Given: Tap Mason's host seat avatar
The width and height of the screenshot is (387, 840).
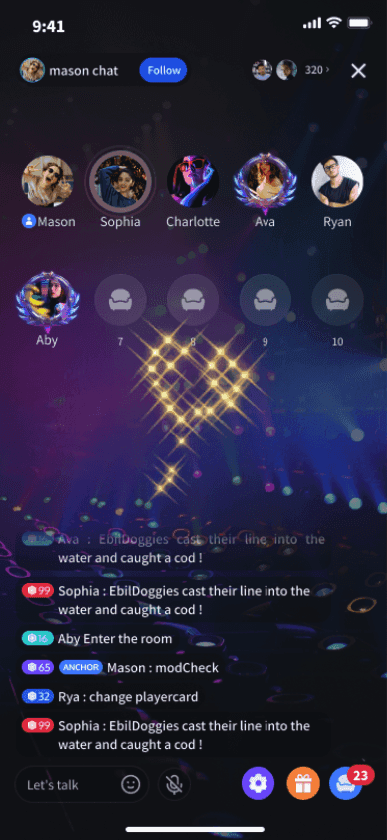Looking at the screenshot, I should (47, 181).
